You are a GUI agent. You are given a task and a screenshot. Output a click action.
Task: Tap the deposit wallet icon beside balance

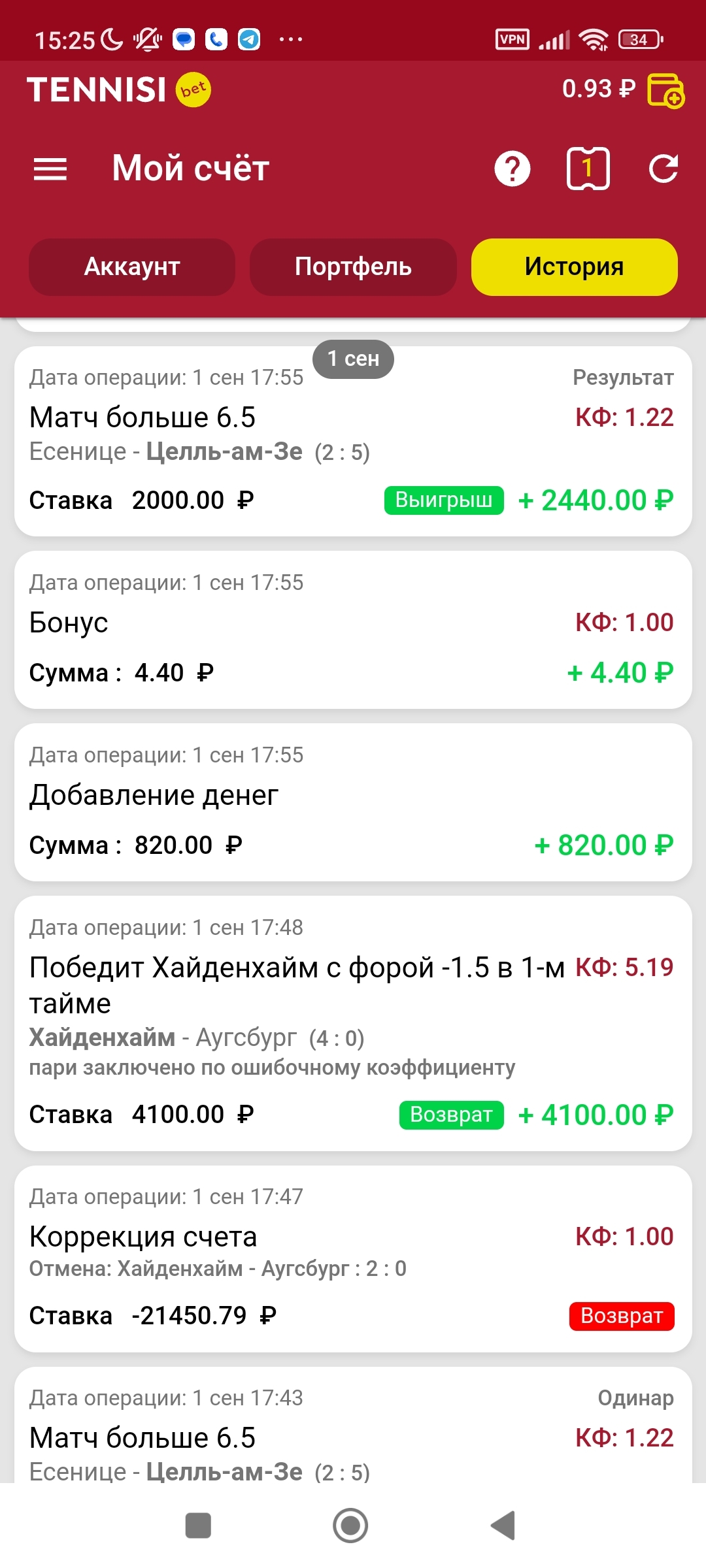(x=665, y=90)
